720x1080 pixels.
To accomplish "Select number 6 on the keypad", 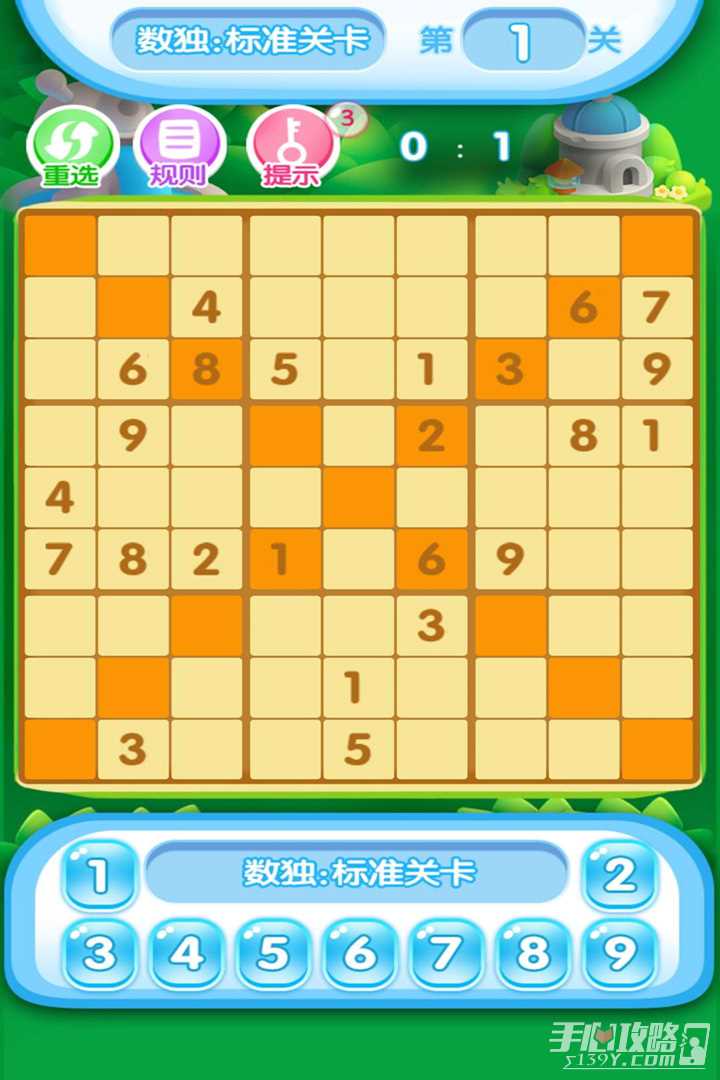I will [360, 954].
